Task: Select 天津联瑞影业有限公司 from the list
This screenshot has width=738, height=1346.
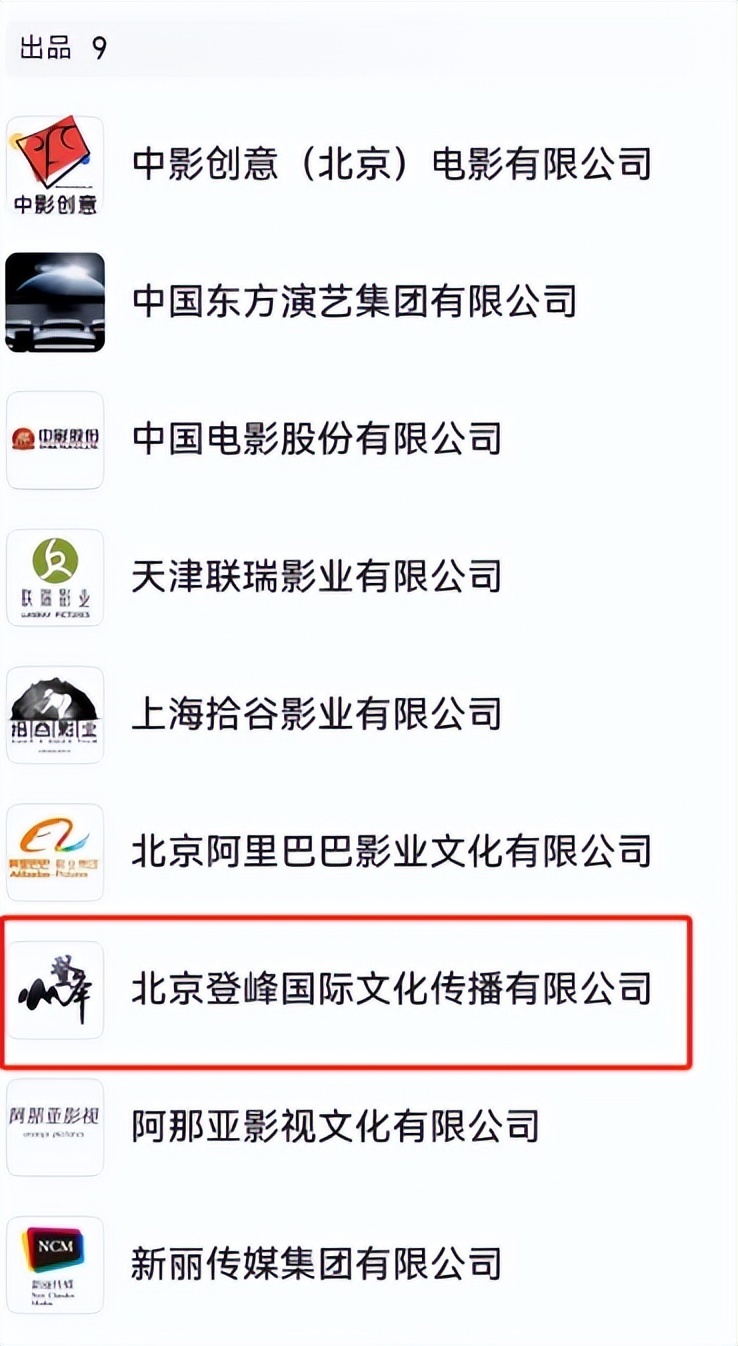Action: tap(316, 576)
